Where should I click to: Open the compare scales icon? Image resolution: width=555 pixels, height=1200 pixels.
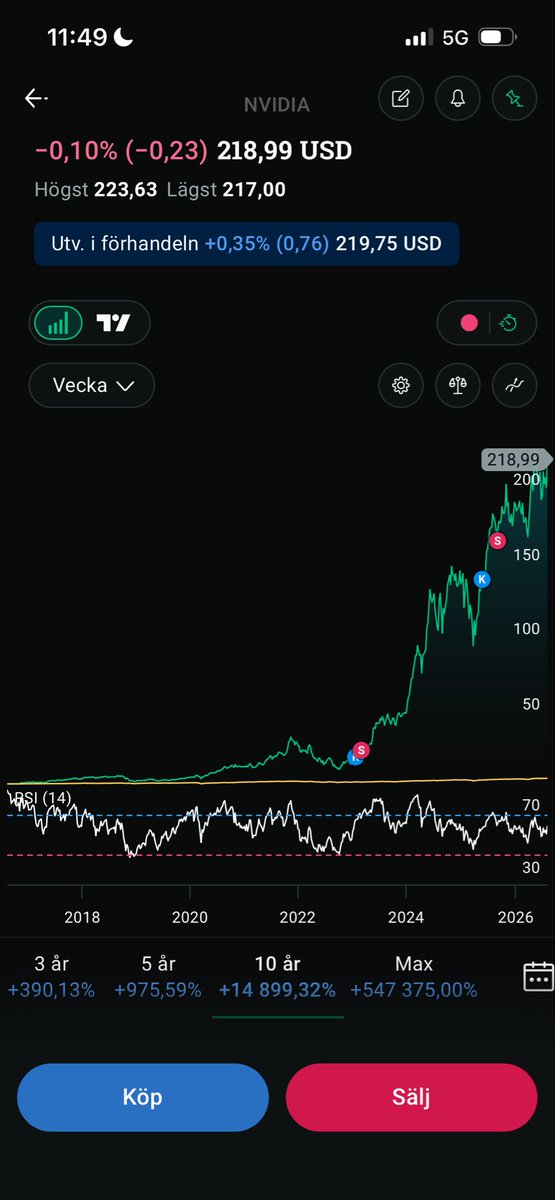[x=458, y=385]
